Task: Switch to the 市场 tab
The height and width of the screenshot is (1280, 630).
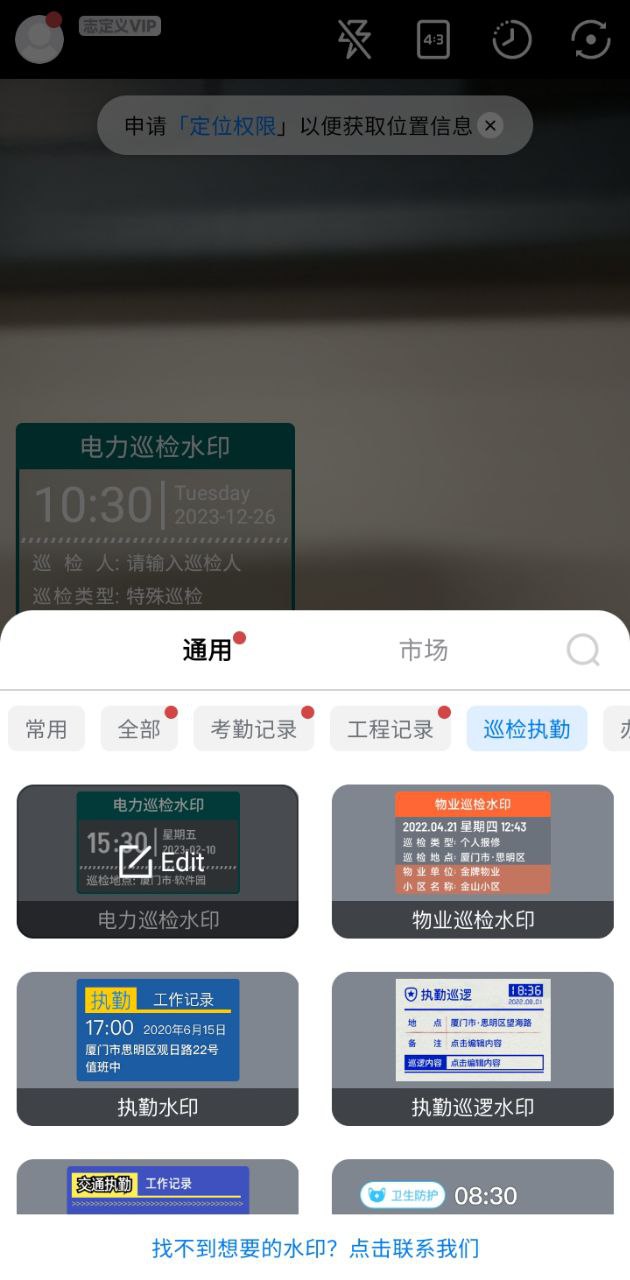Action: [423, 650]
